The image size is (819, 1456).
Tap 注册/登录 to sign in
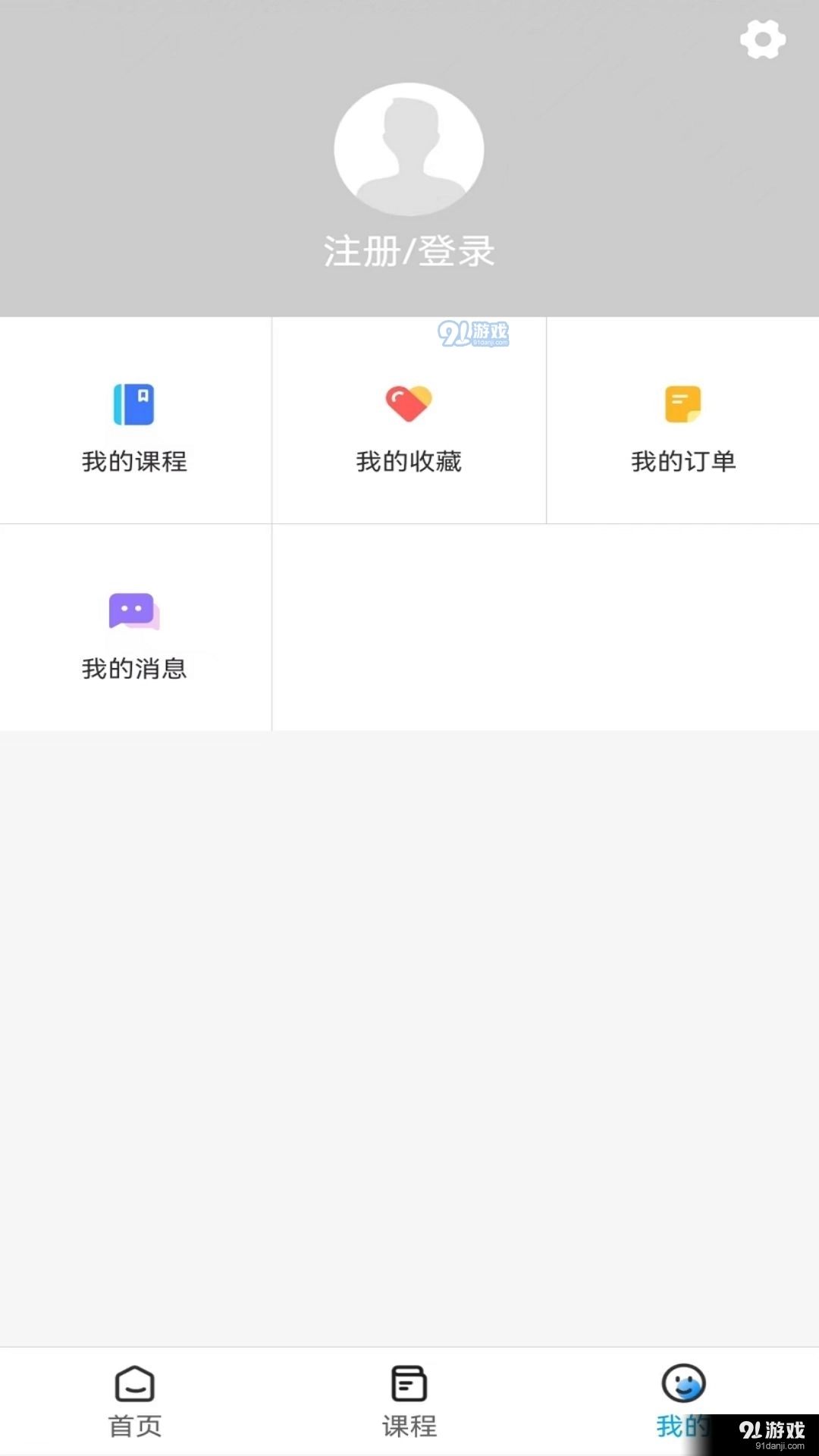(409, 251)
